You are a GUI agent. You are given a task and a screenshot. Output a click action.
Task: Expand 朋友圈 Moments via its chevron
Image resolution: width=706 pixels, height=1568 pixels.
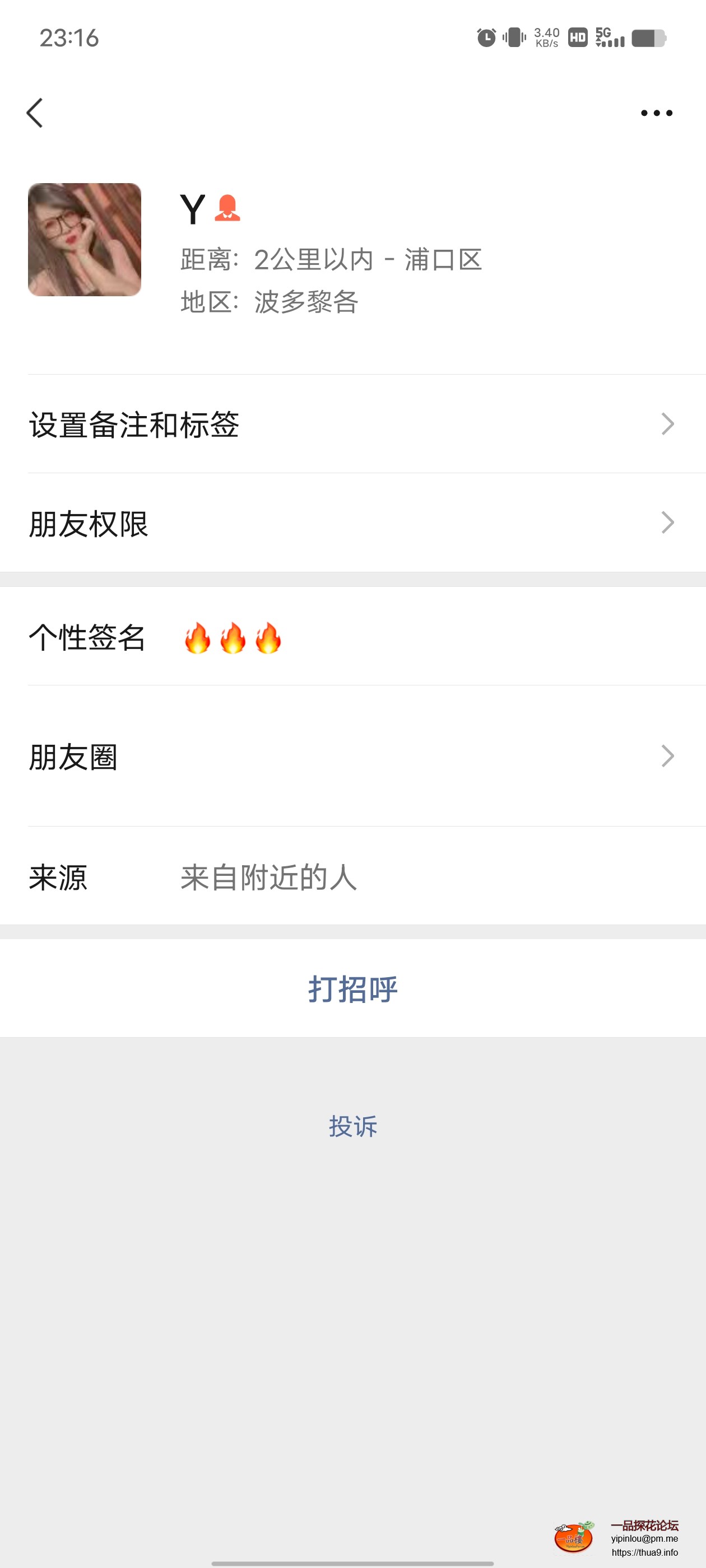click(668, 757)
